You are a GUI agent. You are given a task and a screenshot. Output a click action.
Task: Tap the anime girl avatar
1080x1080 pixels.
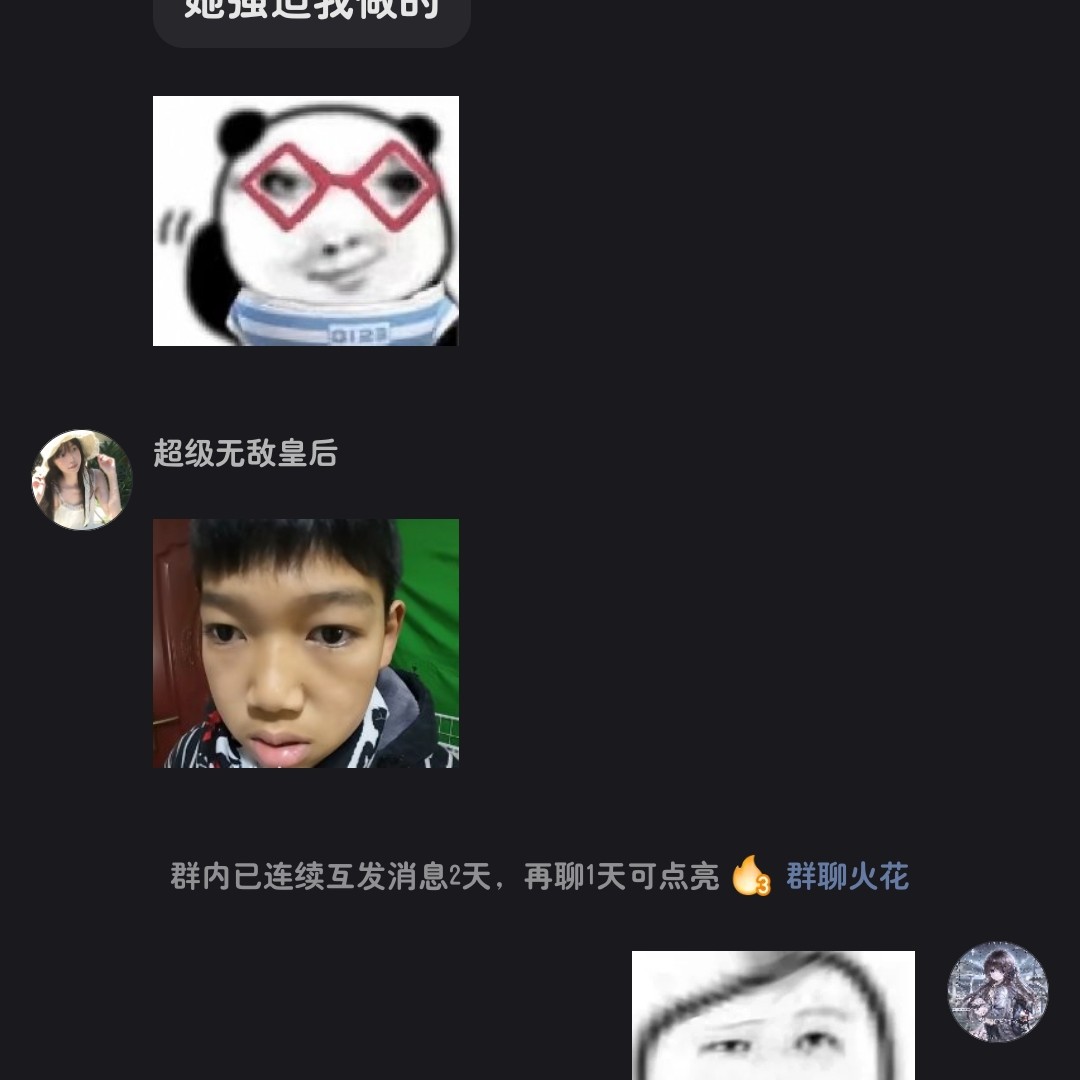click(x=997, y=991)
